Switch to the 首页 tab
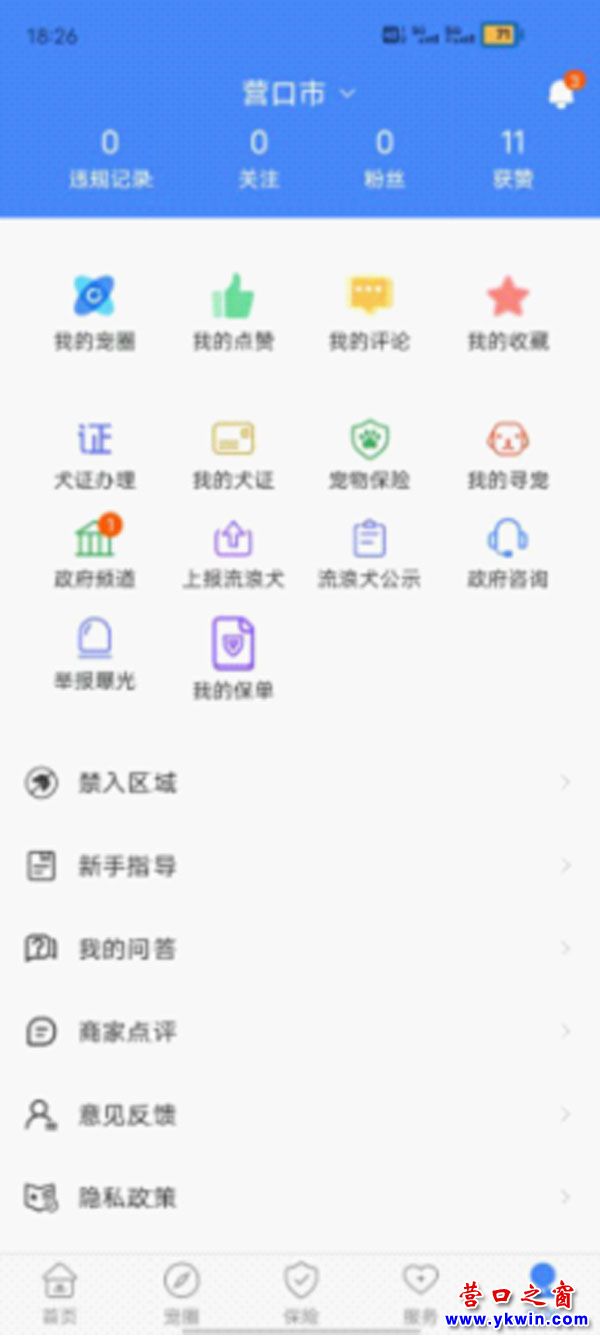The image size is (600, 1337). [x=60, y=1292]
